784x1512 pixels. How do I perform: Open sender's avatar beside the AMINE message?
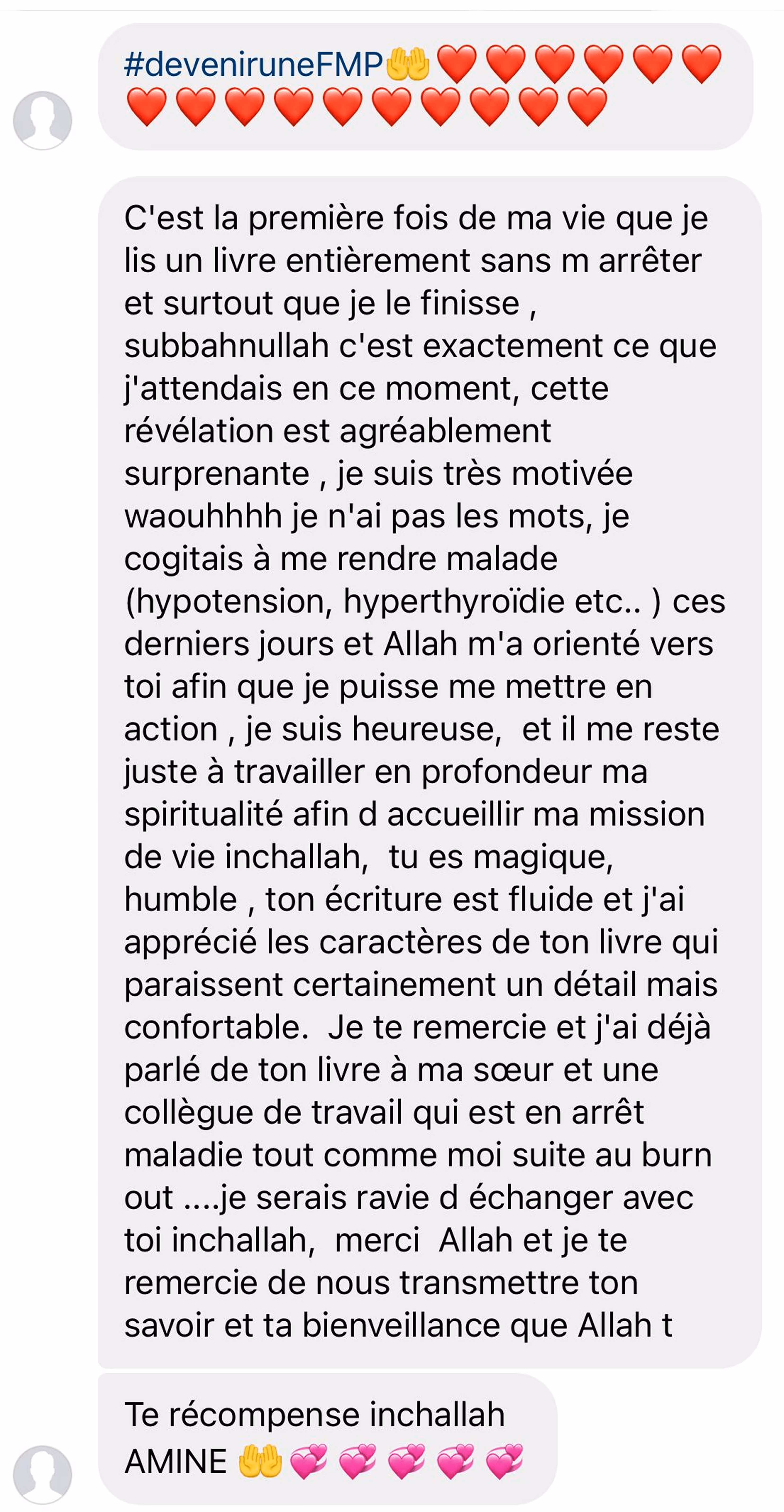[x=42, y=1474]
